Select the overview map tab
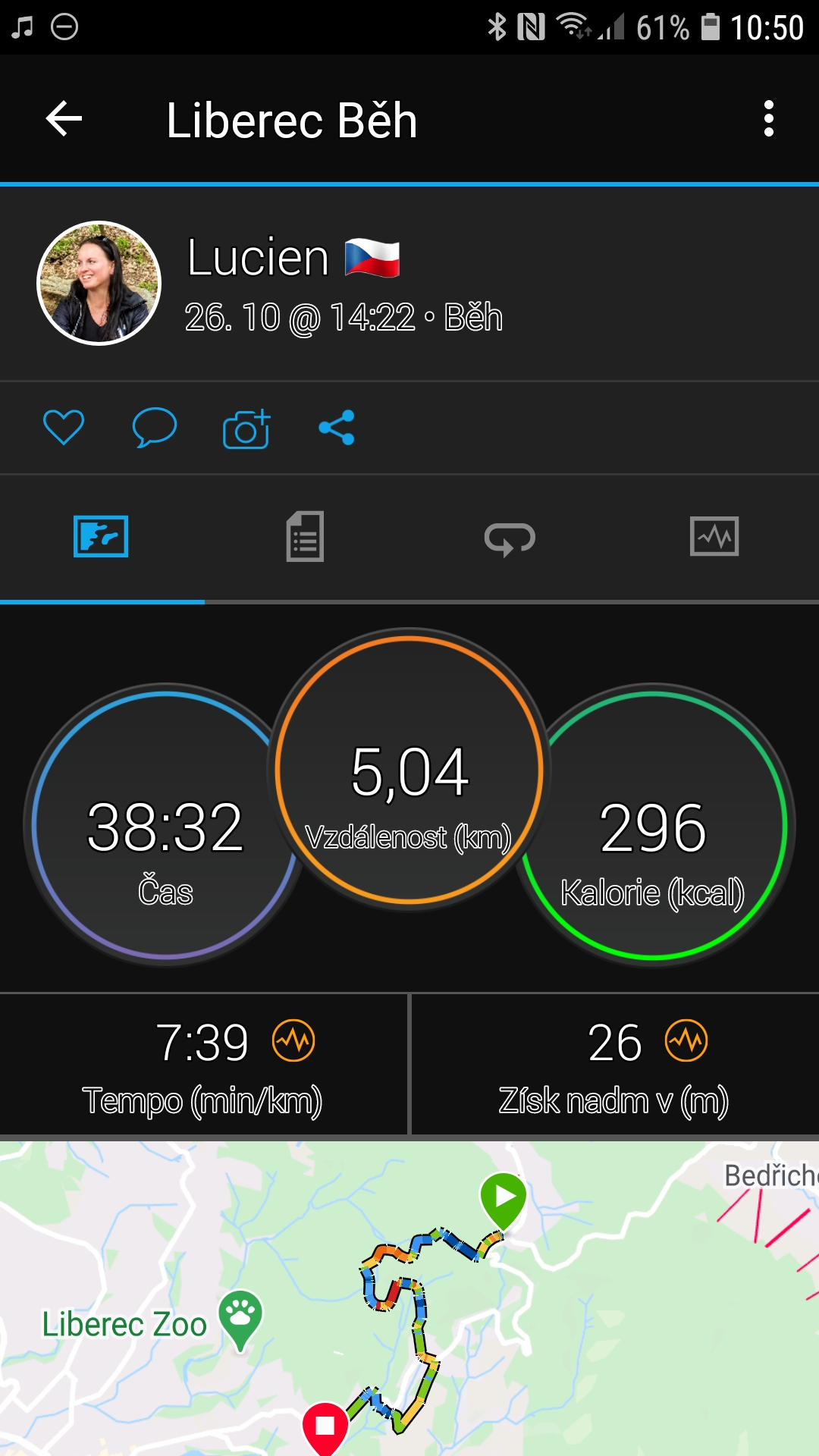The width and height of the screenshot is (819, 1456). (101, 537)
